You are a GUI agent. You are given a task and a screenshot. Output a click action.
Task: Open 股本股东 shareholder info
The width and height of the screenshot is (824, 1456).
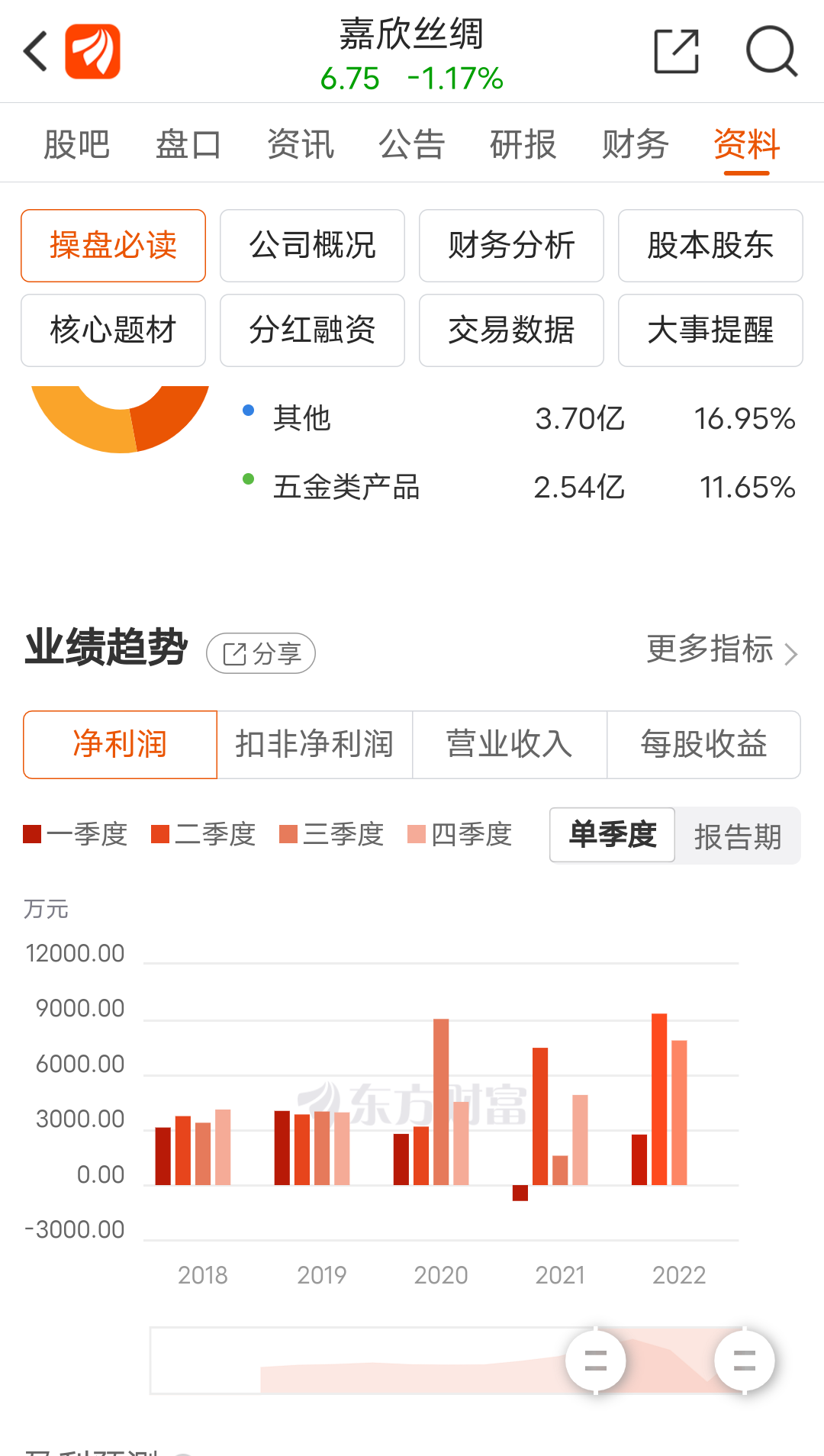click(x=710, y=246)
